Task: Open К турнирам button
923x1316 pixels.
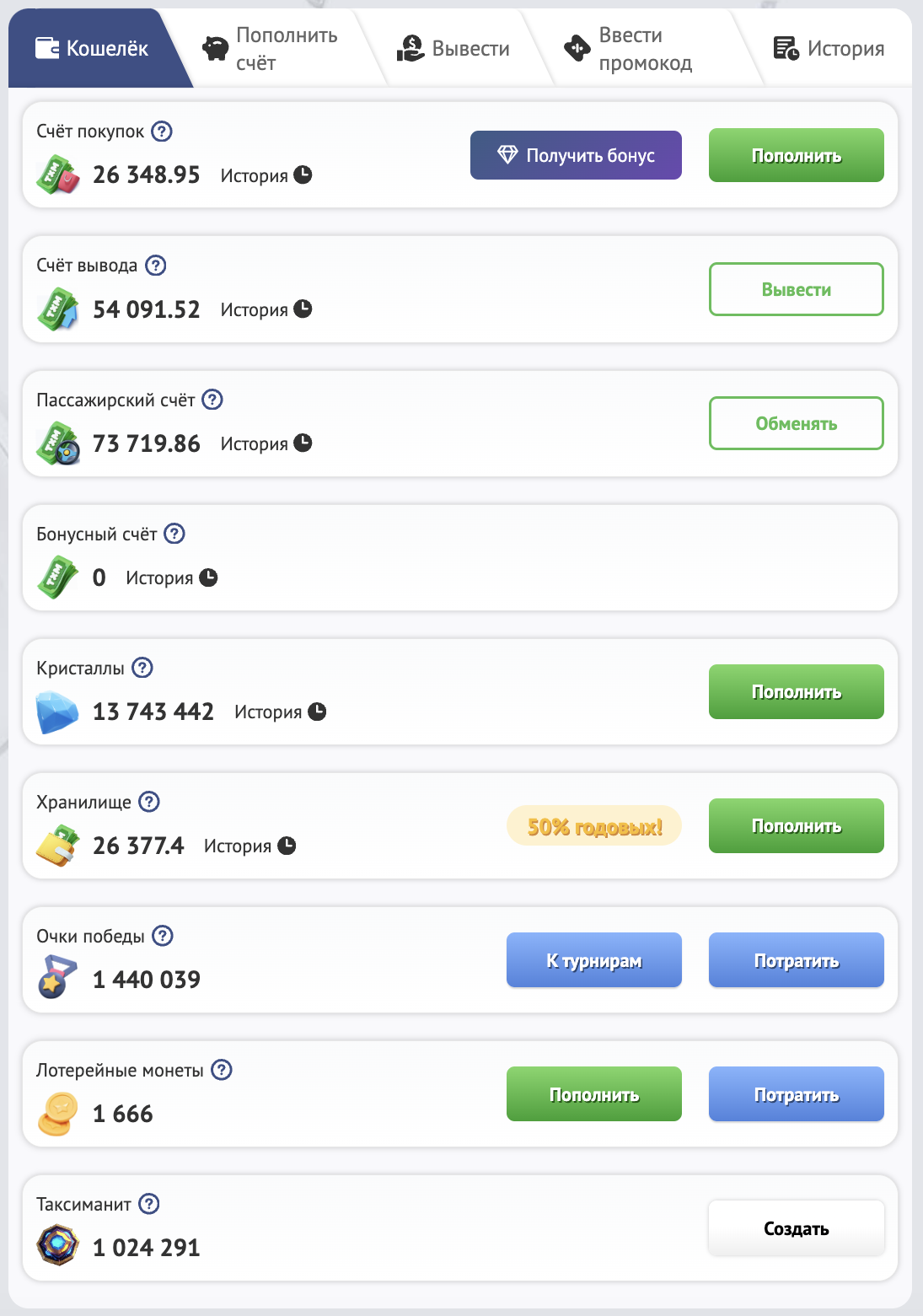Action: pyautogui.click(x=593, y=959)
